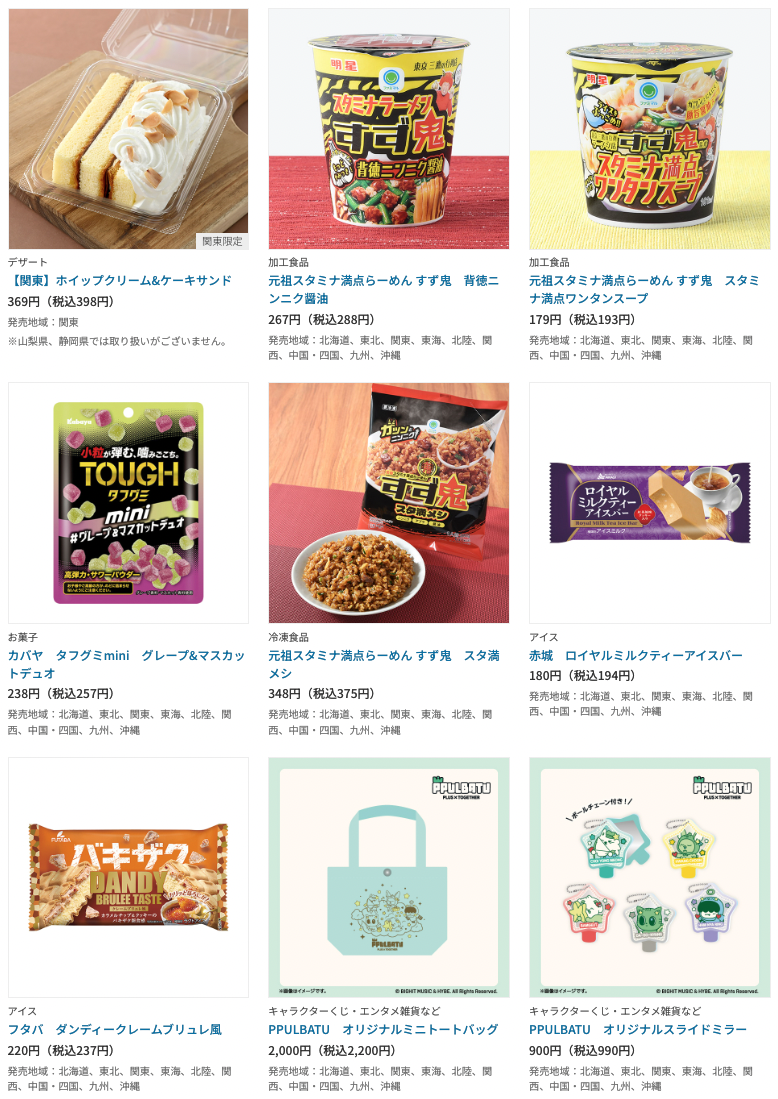Viewport: 778px width, 1099px height.
Task: Open すず鬼 スタ満メシ frozen food link
Action: tap(383, 664)
